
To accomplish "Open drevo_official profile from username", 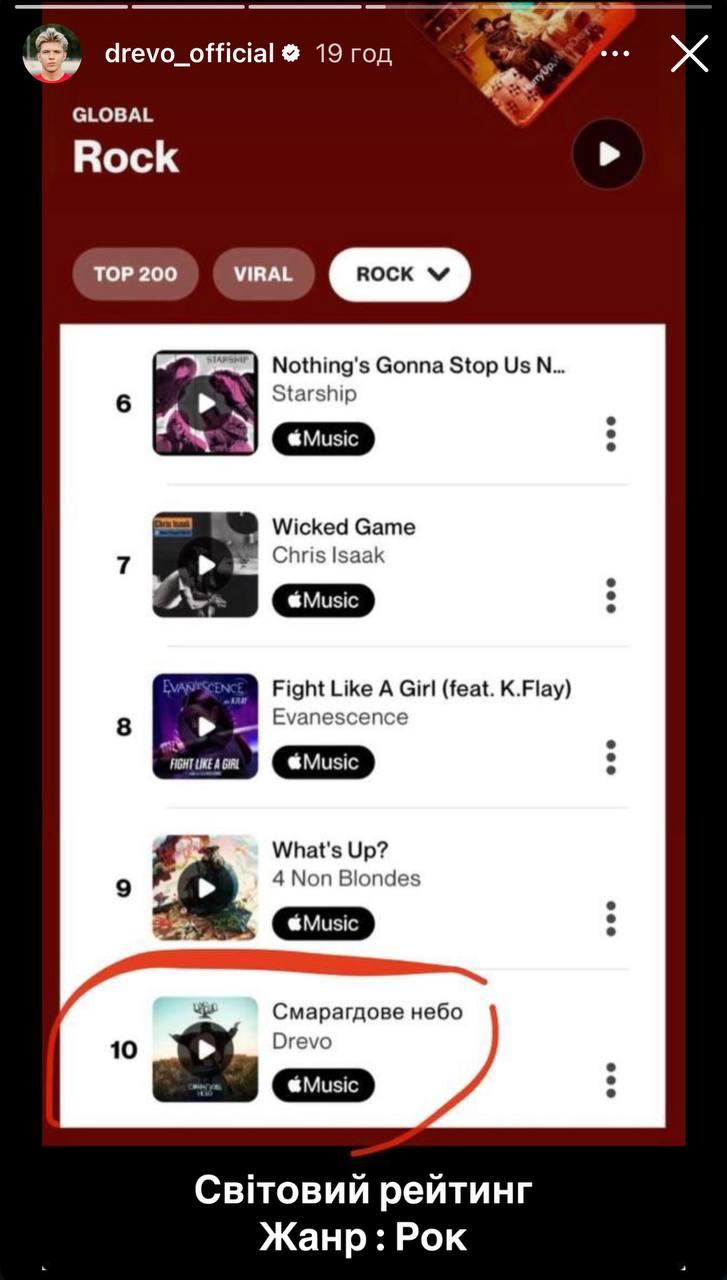I will [189, 53].
